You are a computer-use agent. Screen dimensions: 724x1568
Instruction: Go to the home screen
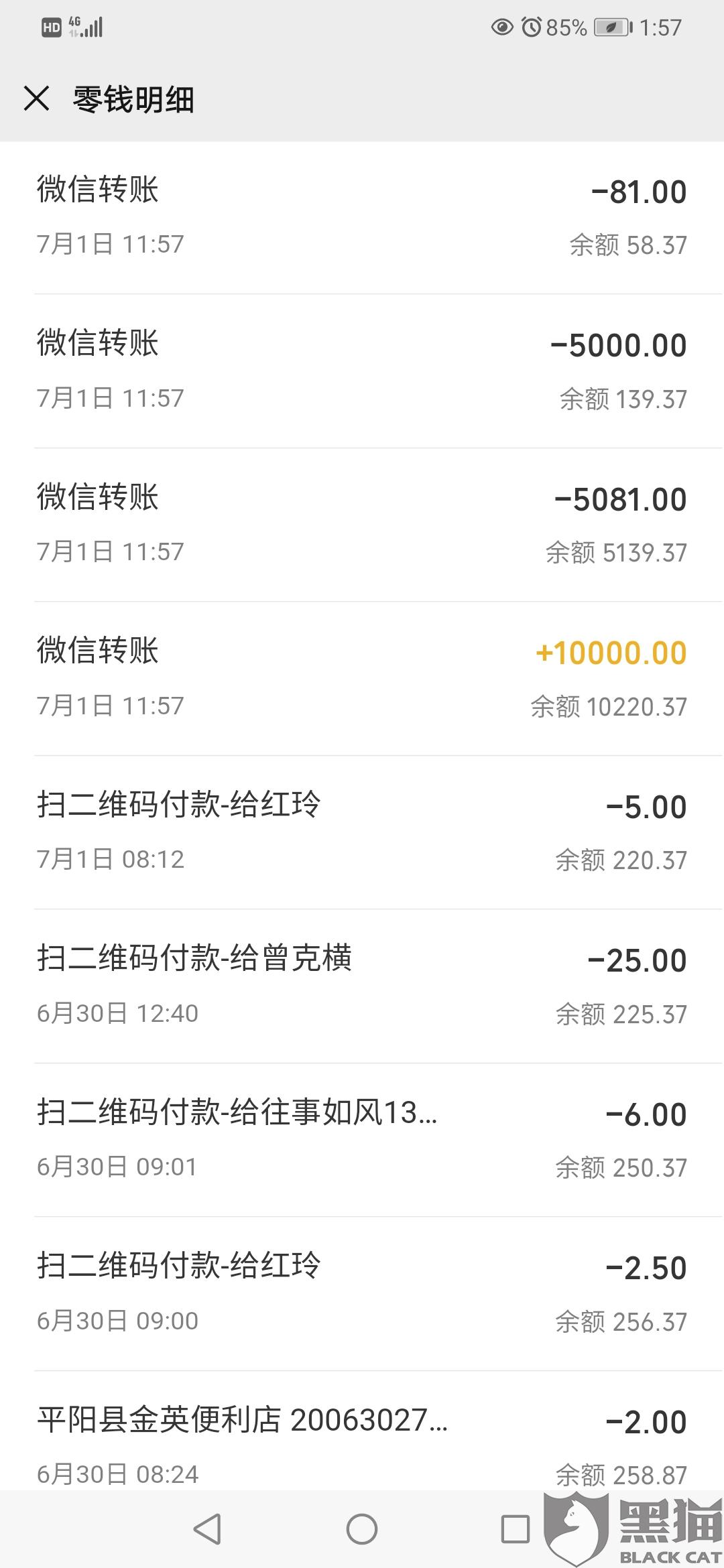click(x=362, y=1529)
